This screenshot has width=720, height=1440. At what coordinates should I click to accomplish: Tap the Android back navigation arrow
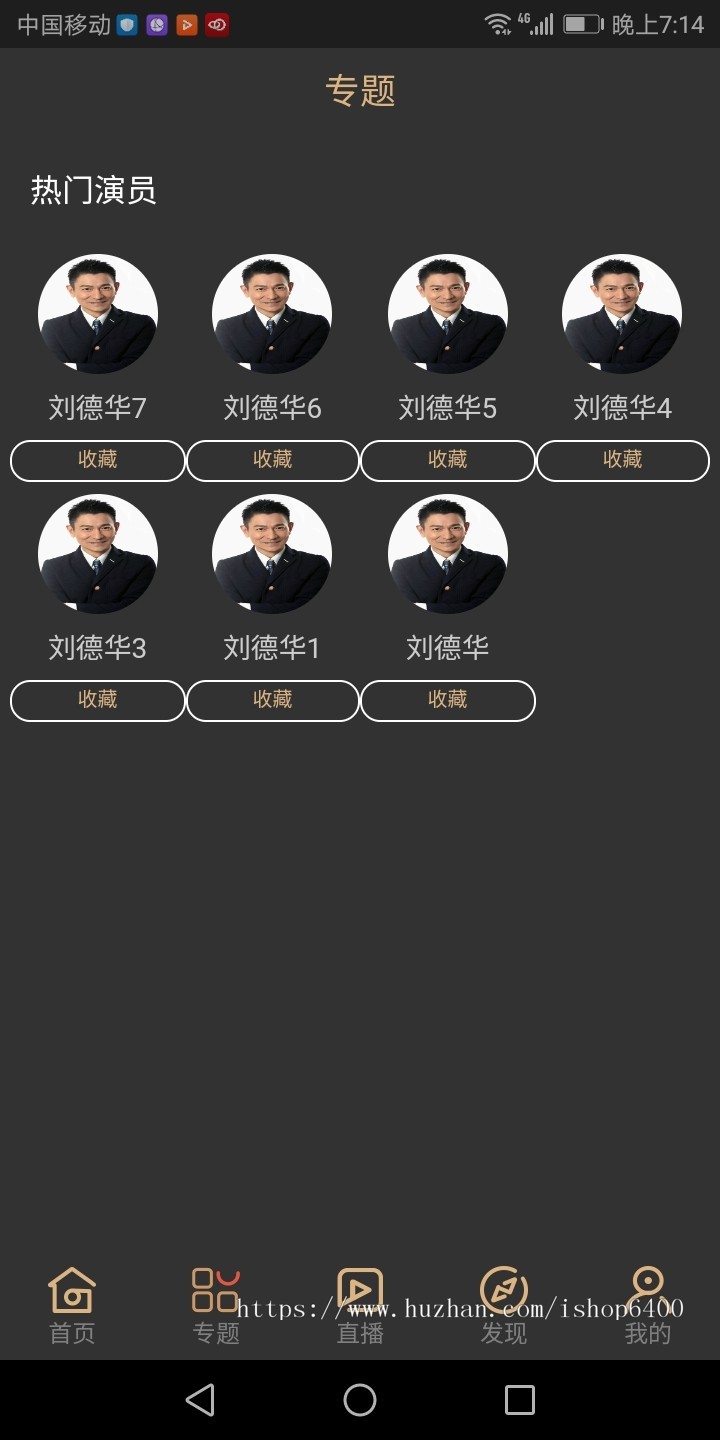pos(200,1400)
